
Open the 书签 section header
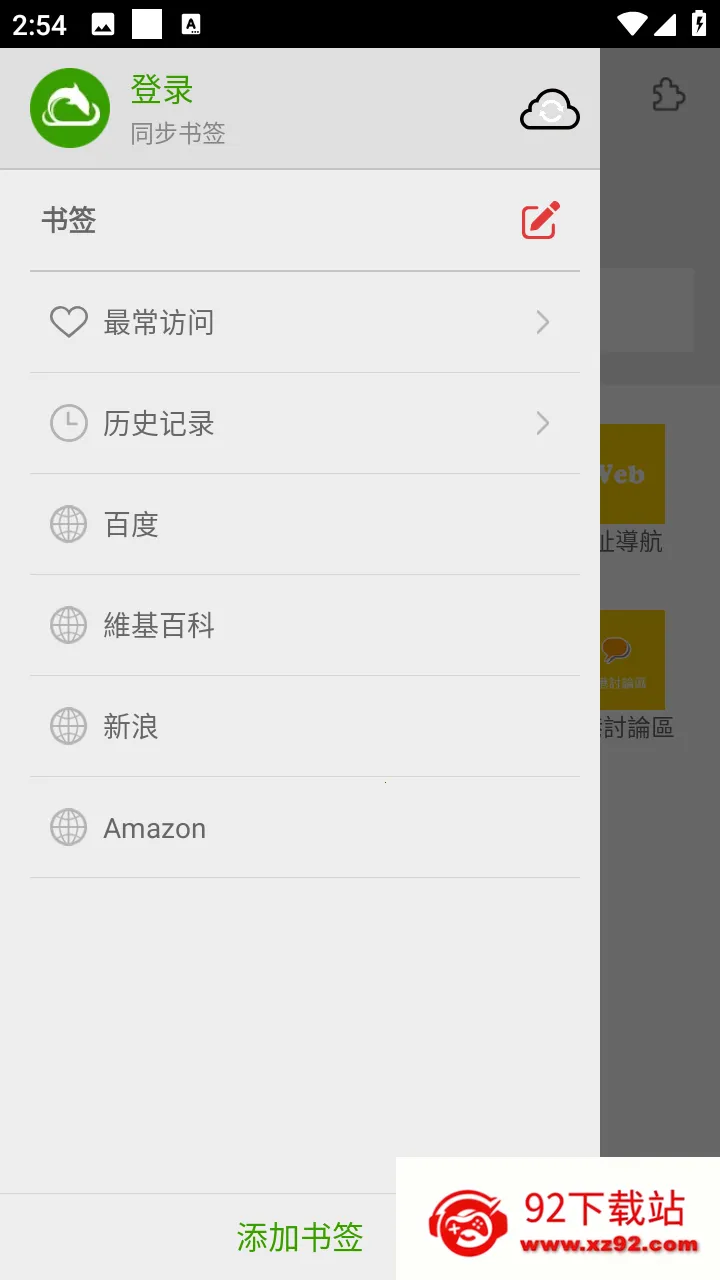click(69, 221)
